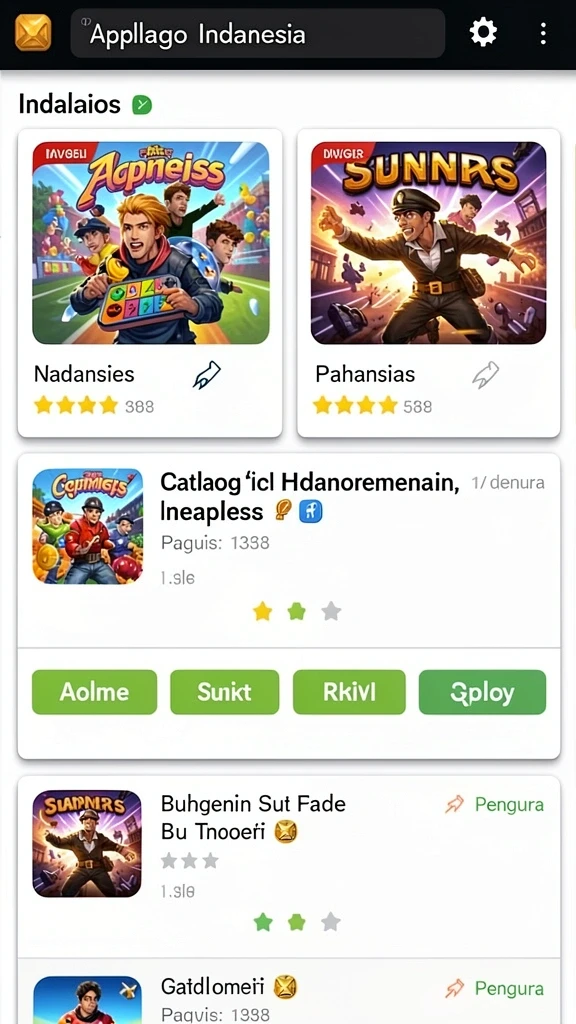Viewport: 576px width, 1024px height.
Task: Tap the pin icon beside Nadansies
Action: tap(207, 375)
